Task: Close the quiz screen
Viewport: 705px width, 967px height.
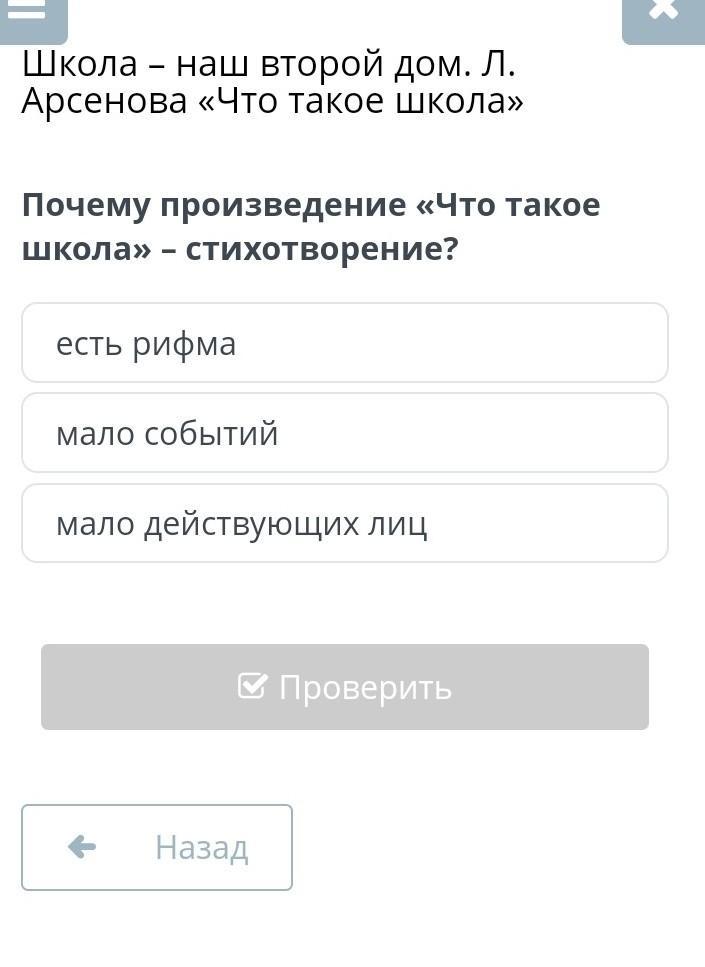Action: pos(663,14)
